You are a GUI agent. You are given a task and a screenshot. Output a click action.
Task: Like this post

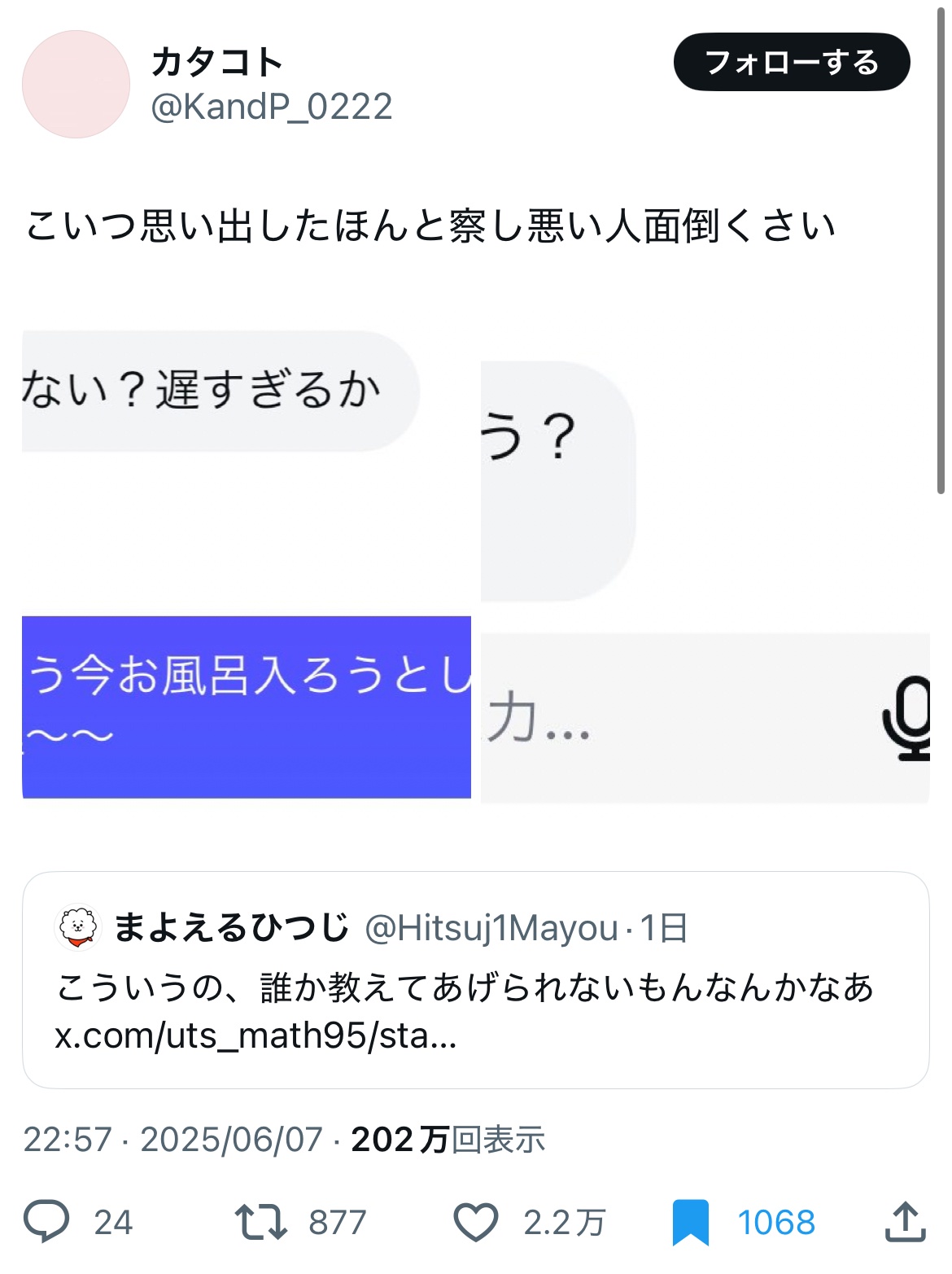coord(475,1221)
